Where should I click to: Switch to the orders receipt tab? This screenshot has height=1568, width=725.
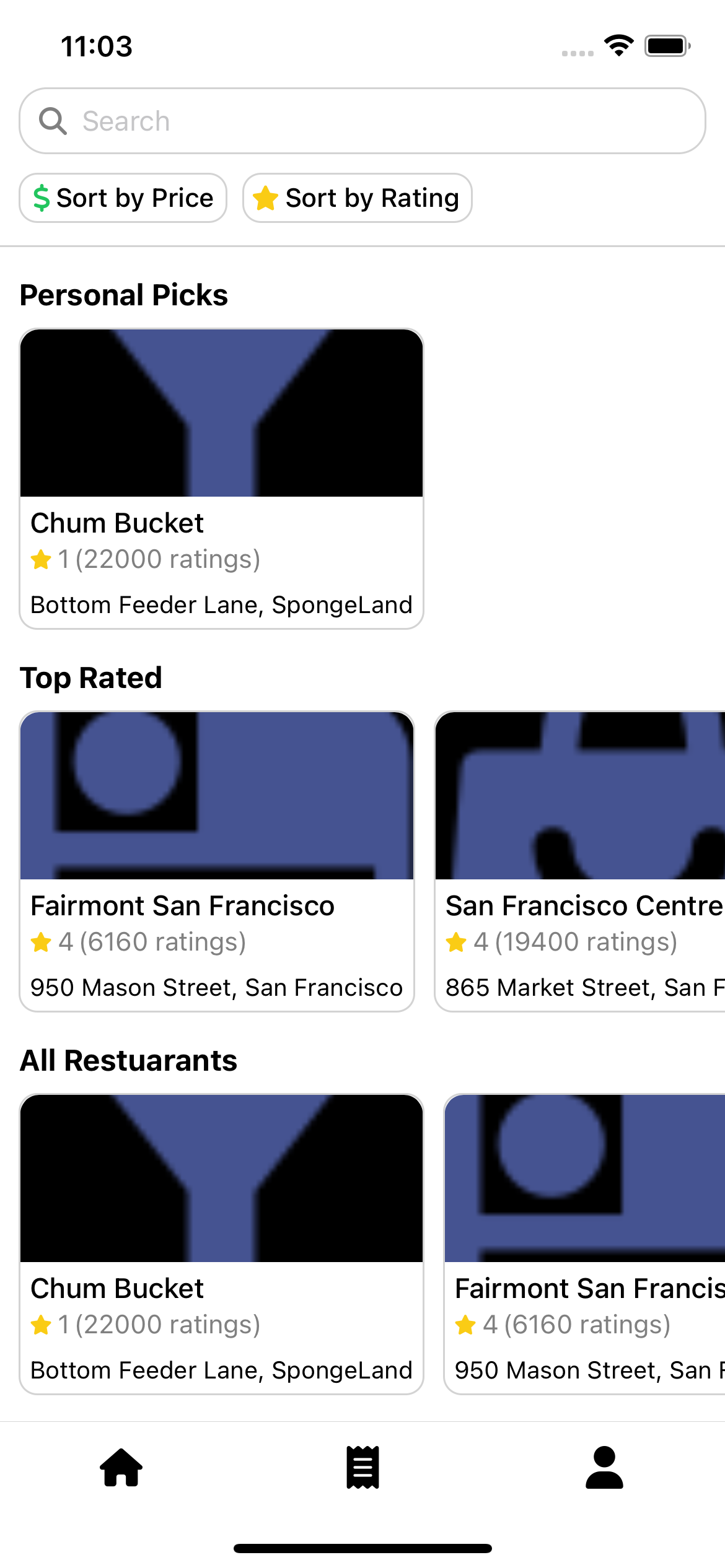click(362, 1467)
